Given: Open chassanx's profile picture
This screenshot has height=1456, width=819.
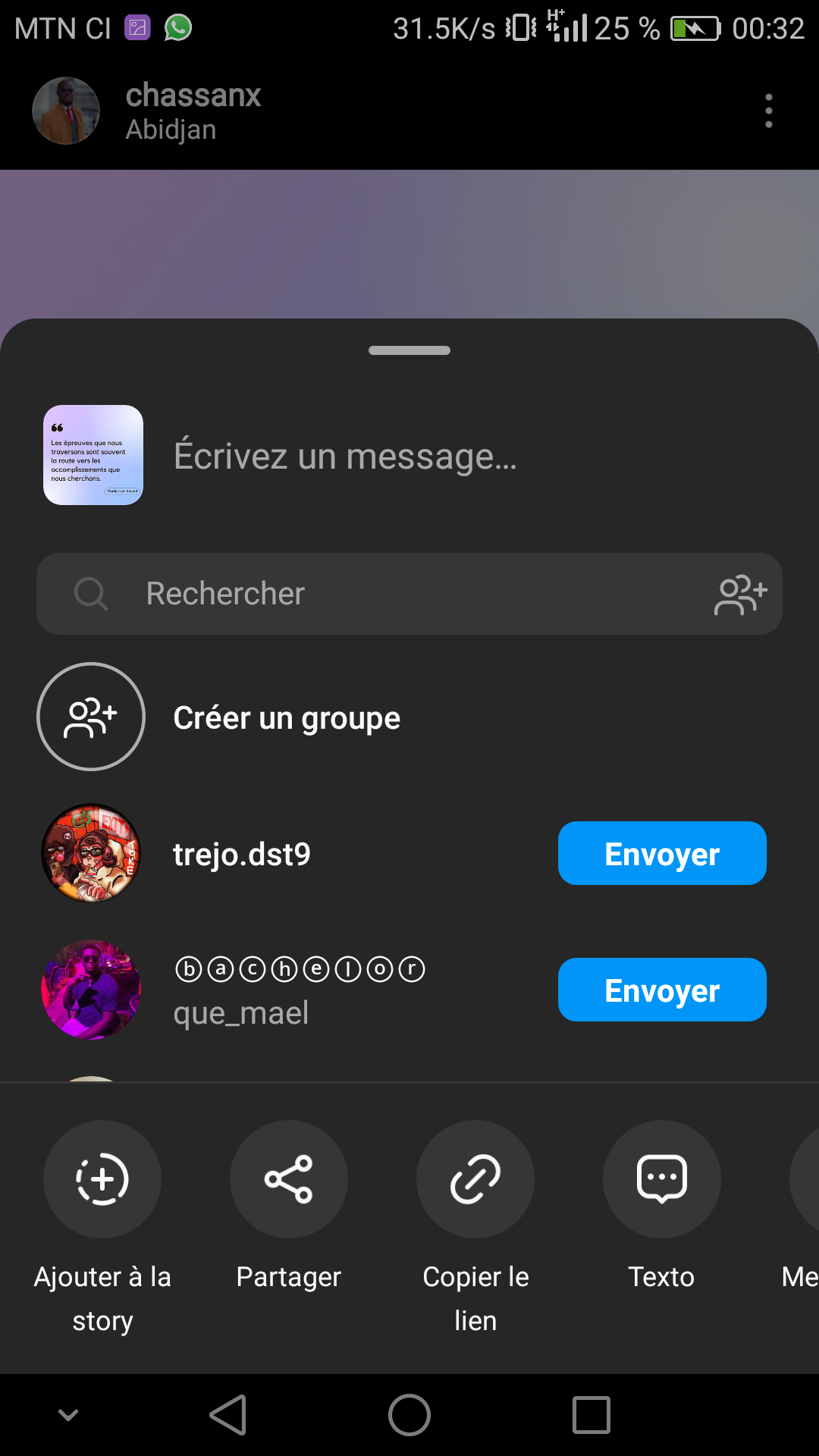Looking at the screenshot, I should [x=66, y=111].
